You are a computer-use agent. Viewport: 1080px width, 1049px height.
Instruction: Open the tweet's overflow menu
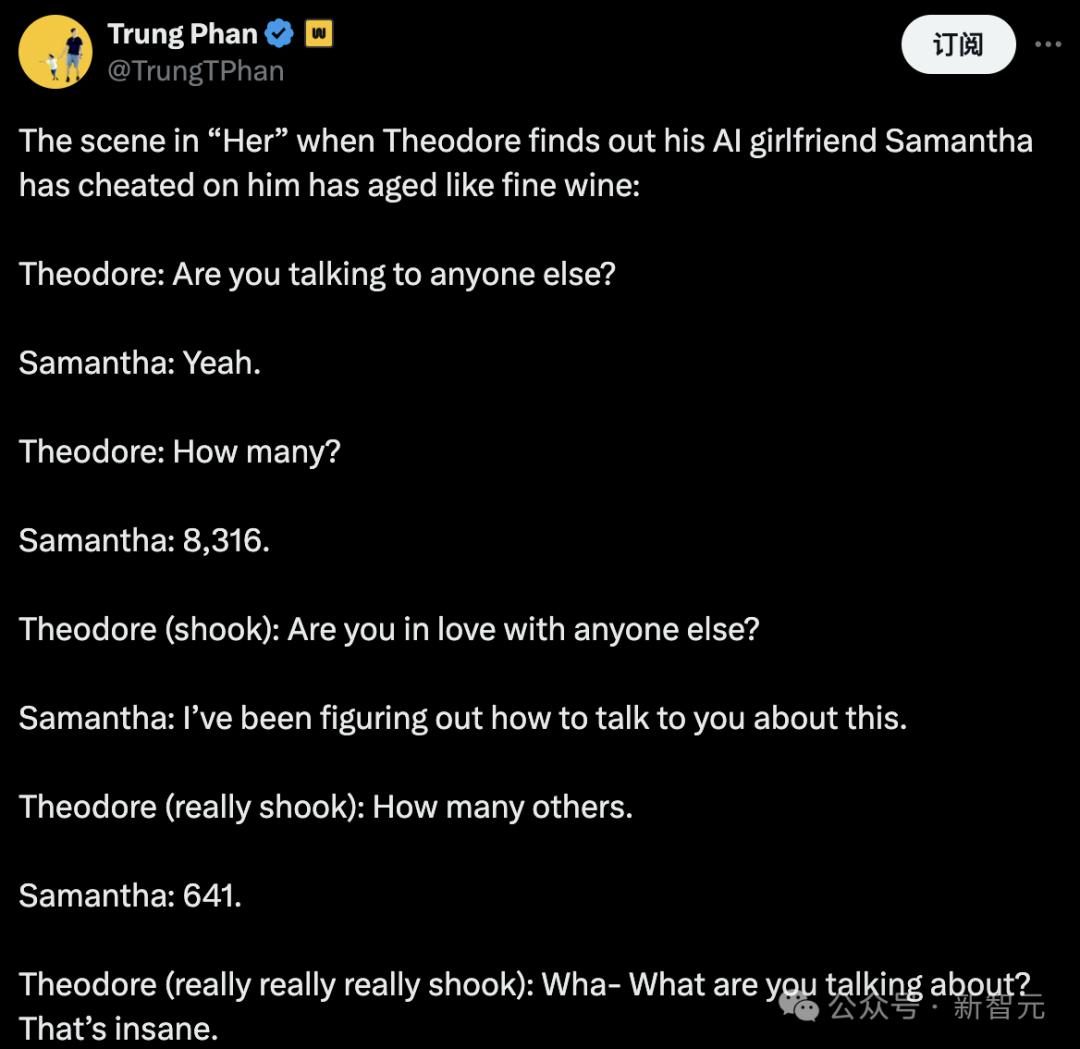point(1047,45)
